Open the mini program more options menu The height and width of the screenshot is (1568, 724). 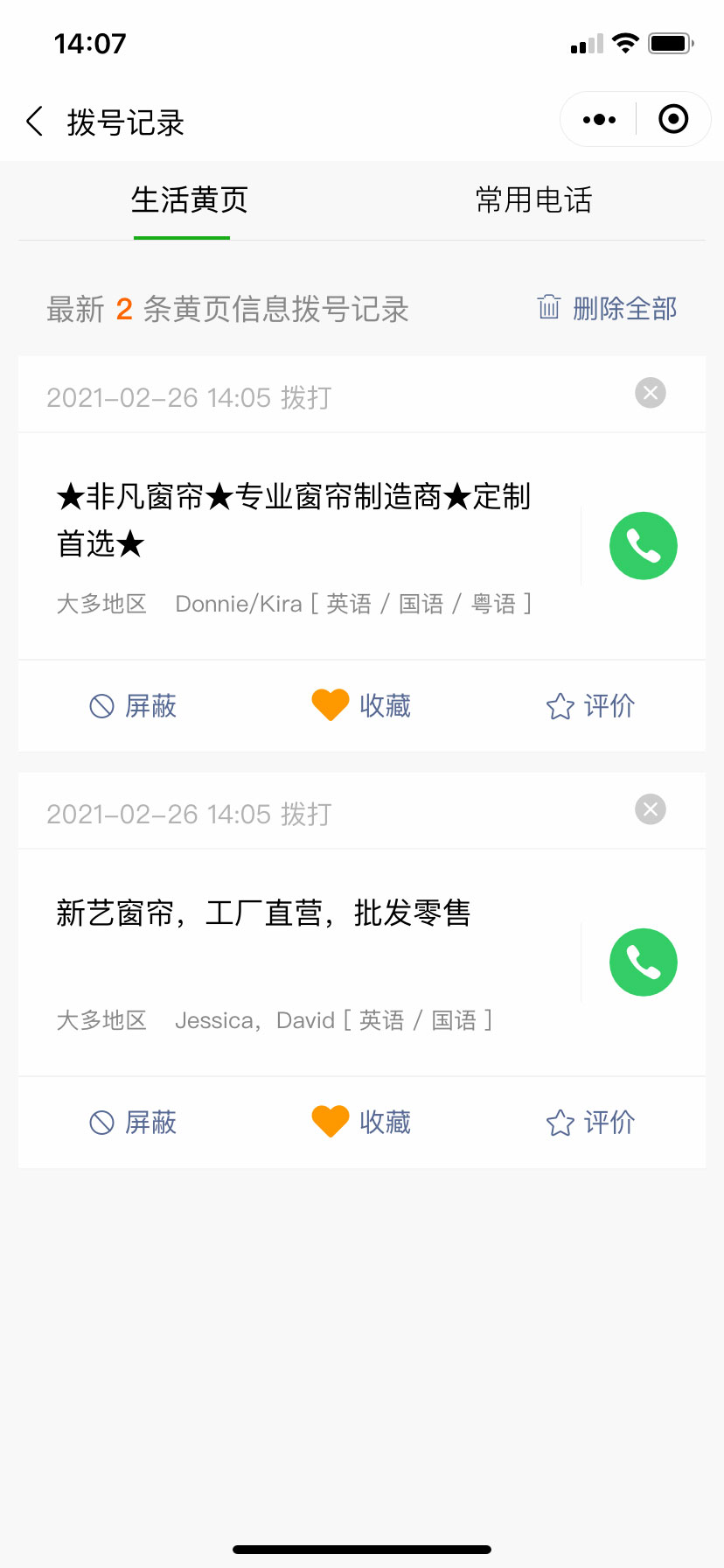[599, 120]
